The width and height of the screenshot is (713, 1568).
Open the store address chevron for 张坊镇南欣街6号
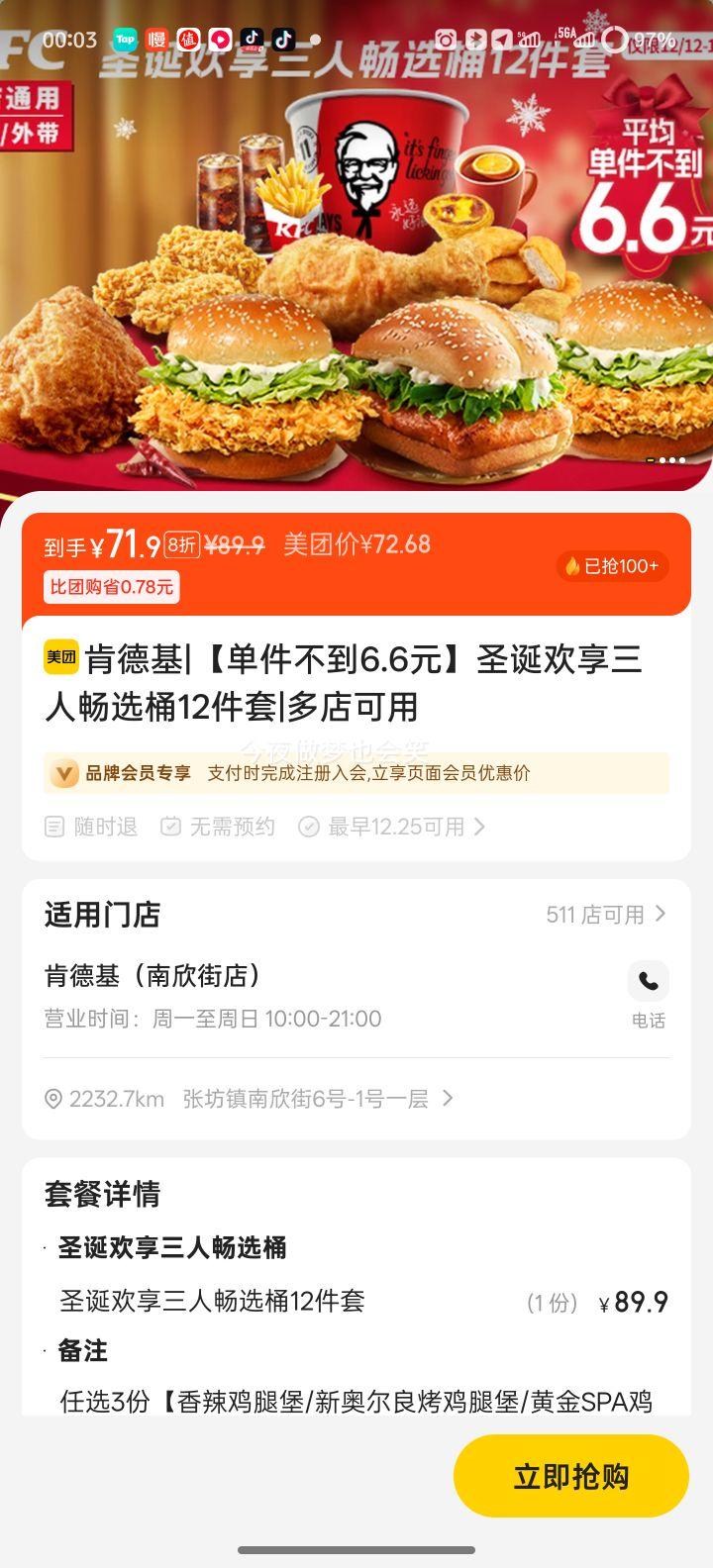pyautogui.click(x=447, y=1099)
